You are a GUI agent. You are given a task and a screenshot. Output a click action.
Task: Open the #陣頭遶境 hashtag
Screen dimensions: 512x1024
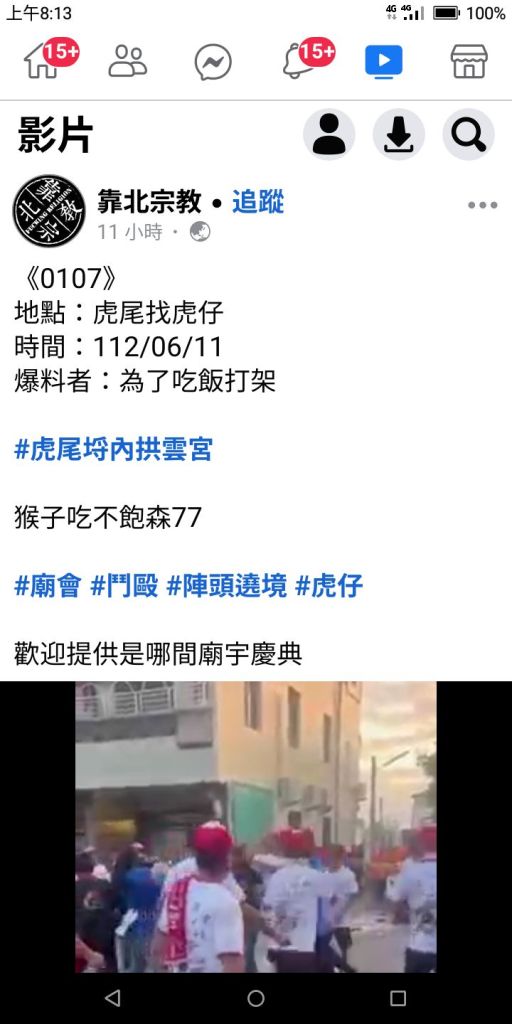(227, 586)
